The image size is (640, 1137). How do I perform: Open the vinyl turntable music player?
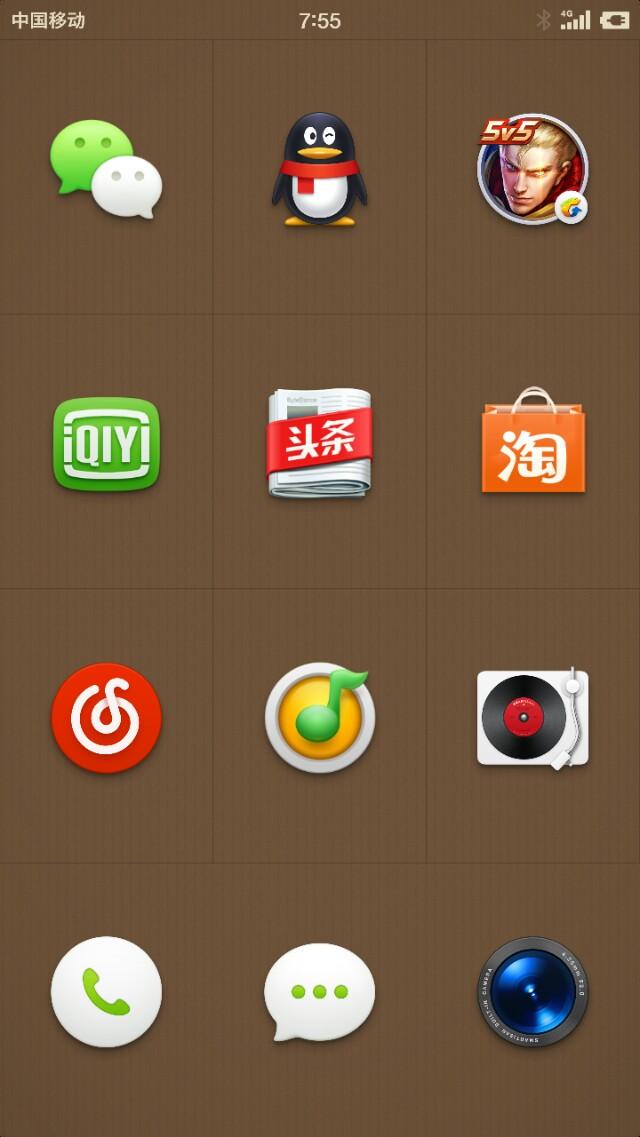click(x=532, y=718)
